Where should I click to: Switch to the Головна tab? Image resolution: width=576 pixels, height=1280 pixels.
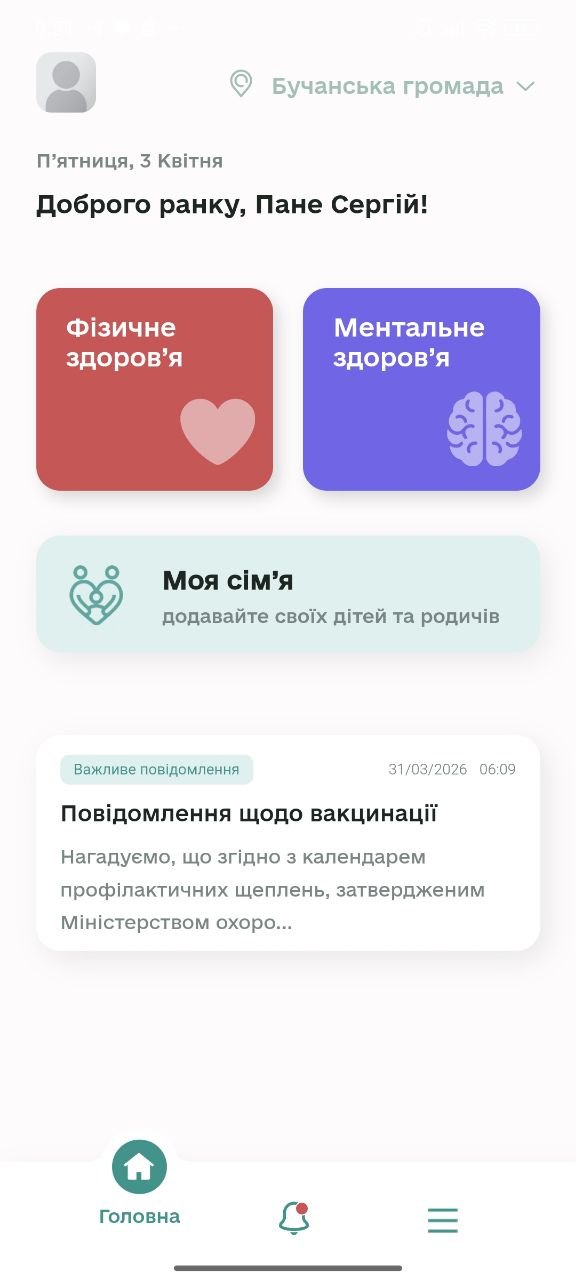[x=139, y=1187]
